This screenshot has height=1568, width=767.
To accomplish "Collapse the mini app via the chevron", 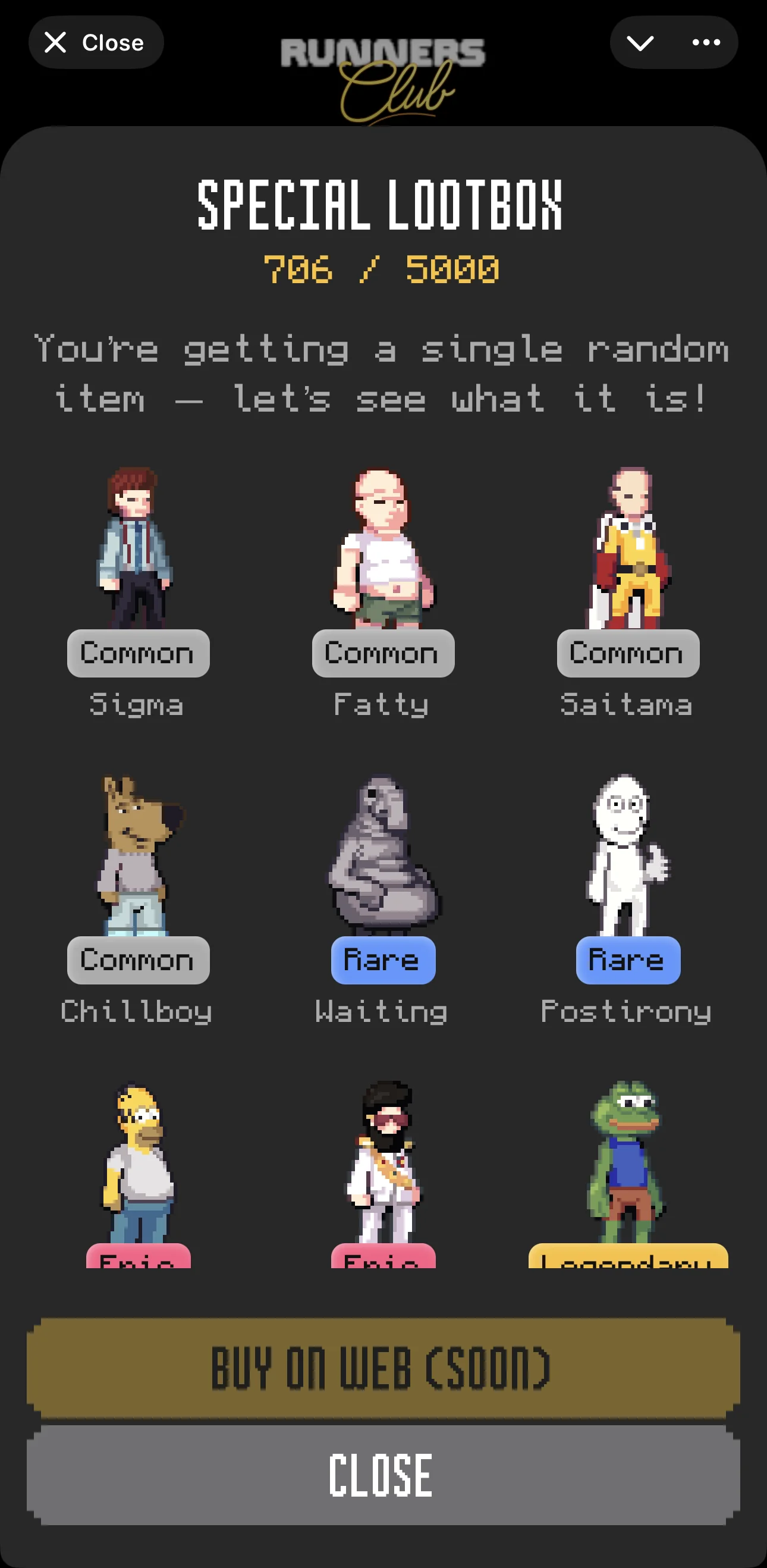I will (640, 43).
